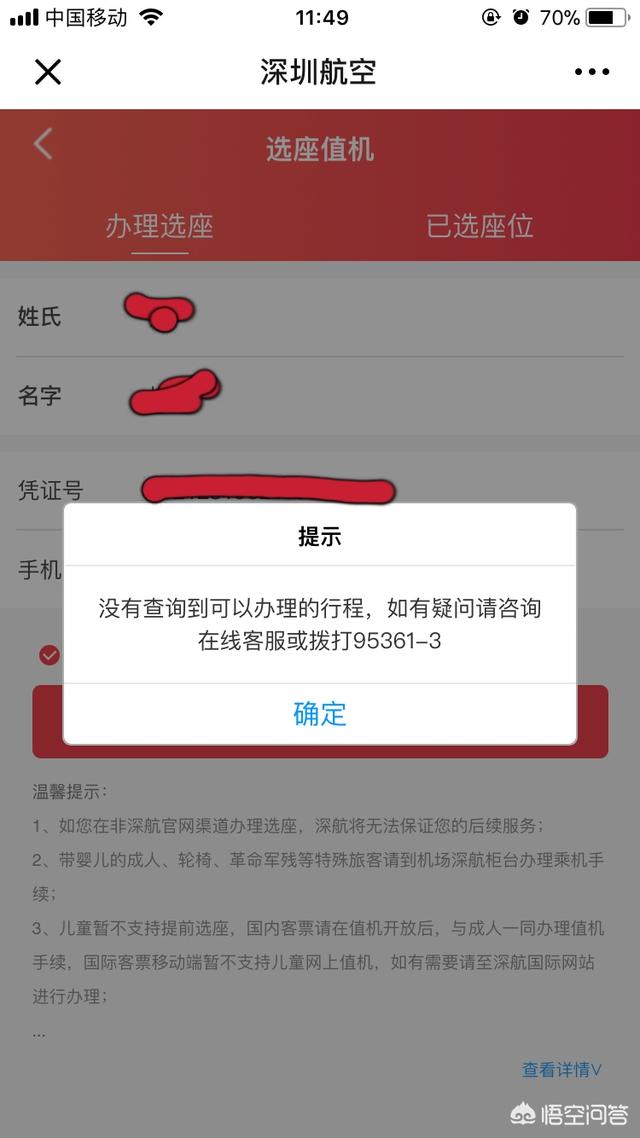Image resolution: width=640 pixels, height=1138 pixels.
Task: Toggle the red agreement checkbox
Action: [49, 655]
